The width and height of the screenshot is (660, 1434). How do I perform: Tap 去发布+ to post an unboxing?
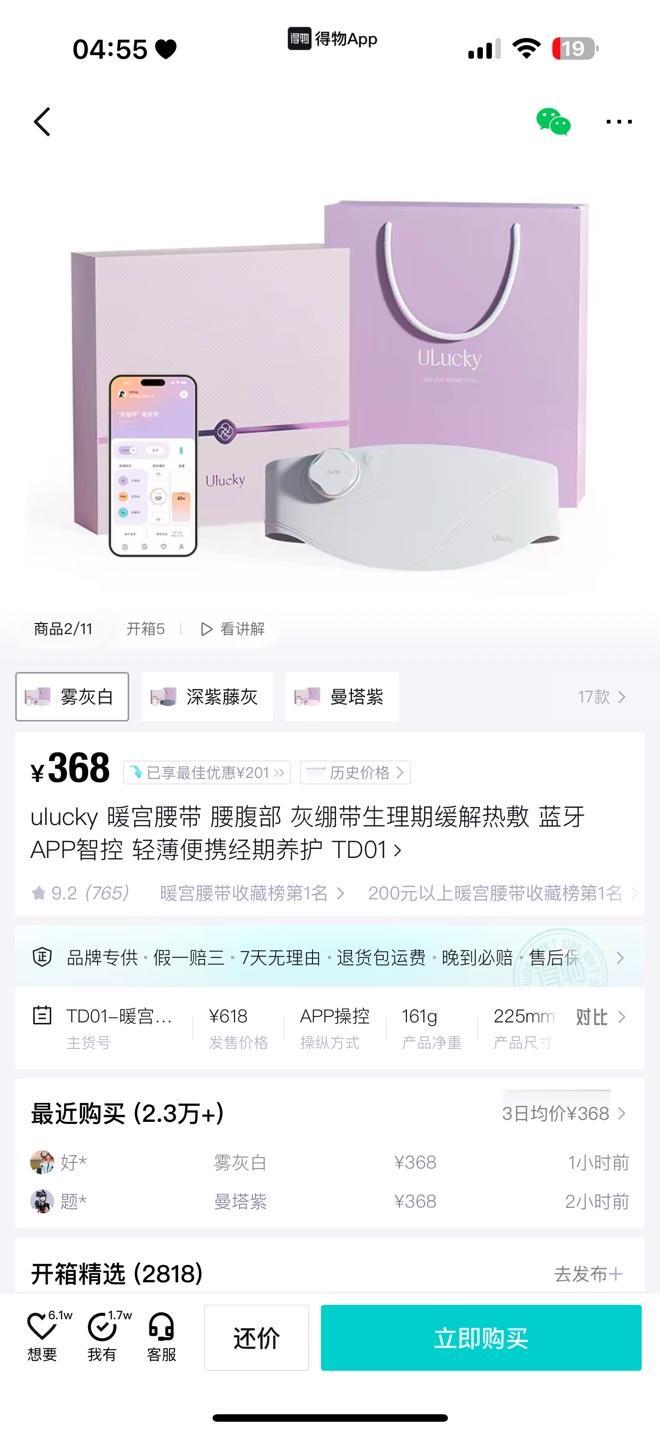point(588,1273)
